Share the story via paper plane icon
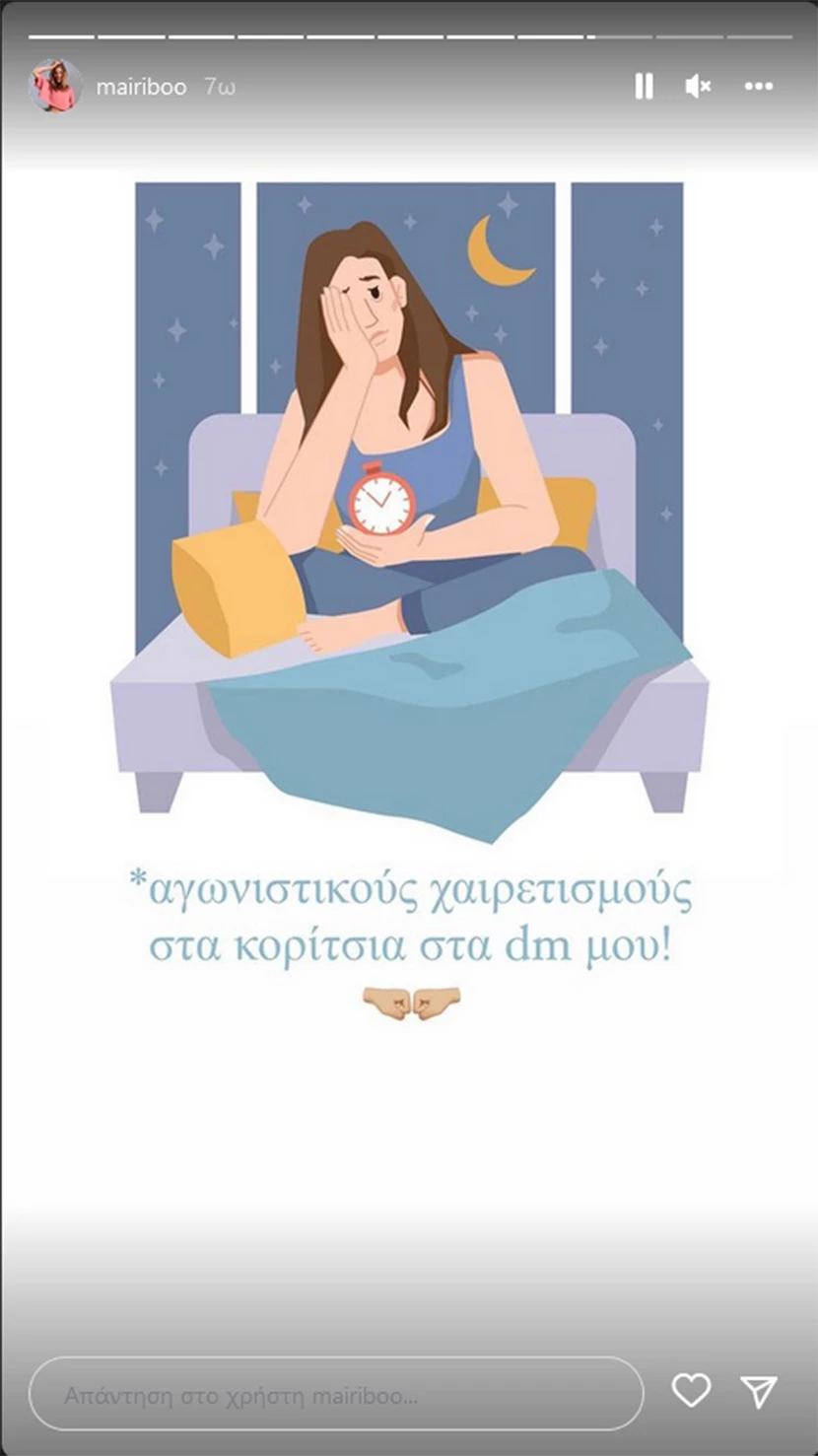 [x=759, y=1391]
